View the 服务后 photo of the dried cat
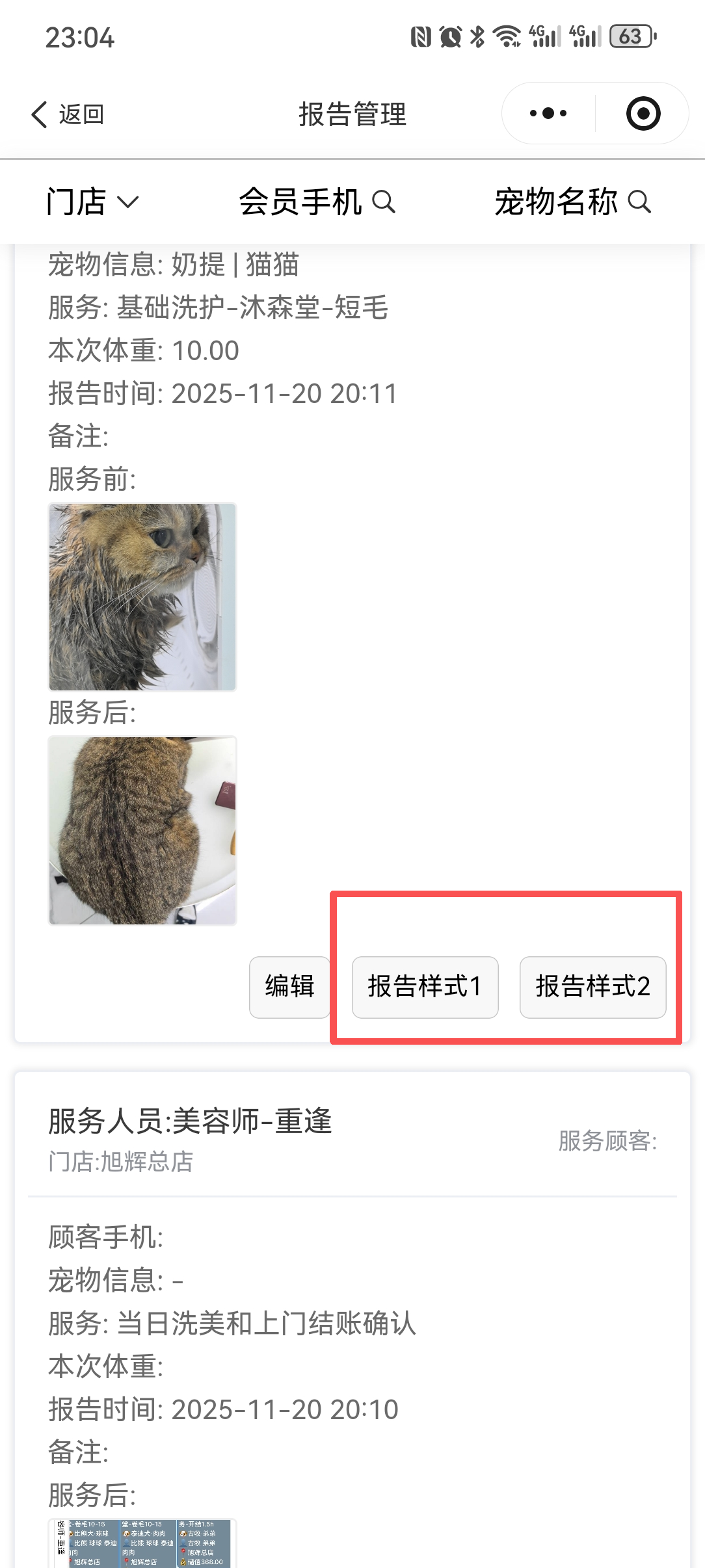 tap(142, 830)
